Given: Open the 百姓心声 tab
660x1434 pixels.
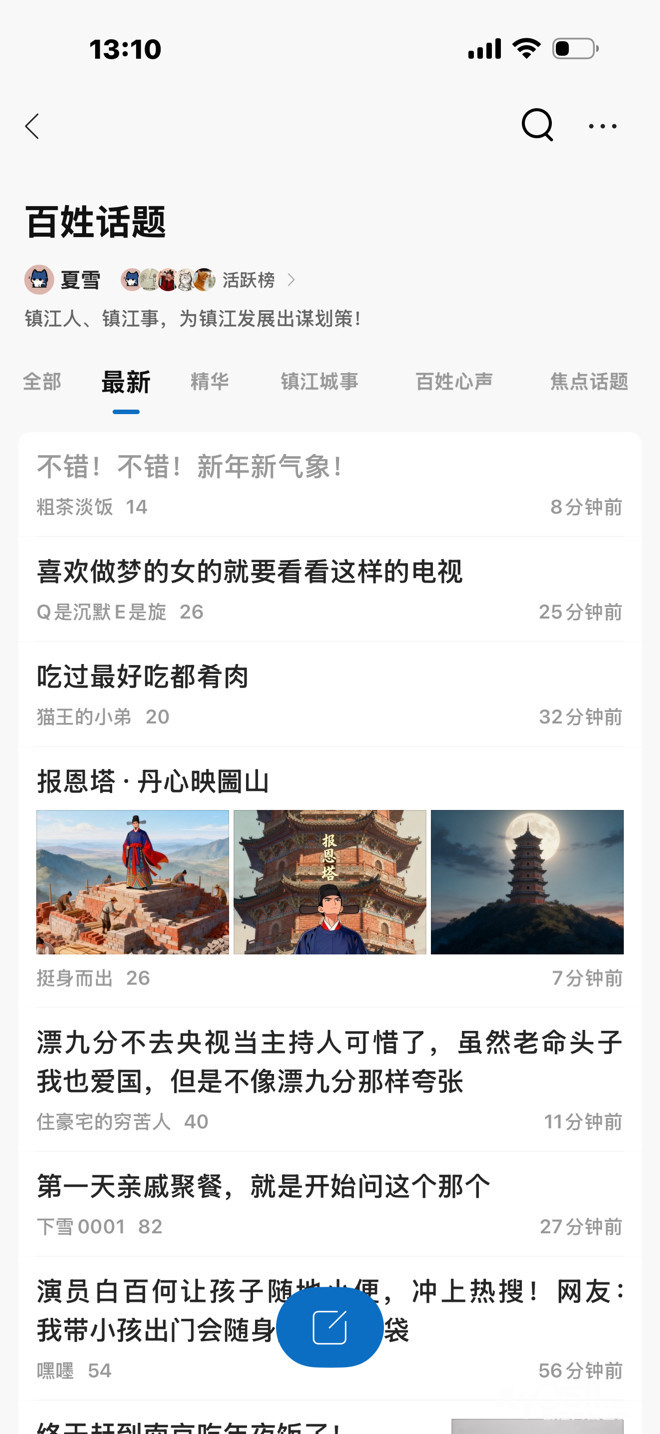Looking at the screenshot, I should tap(454, 381).
